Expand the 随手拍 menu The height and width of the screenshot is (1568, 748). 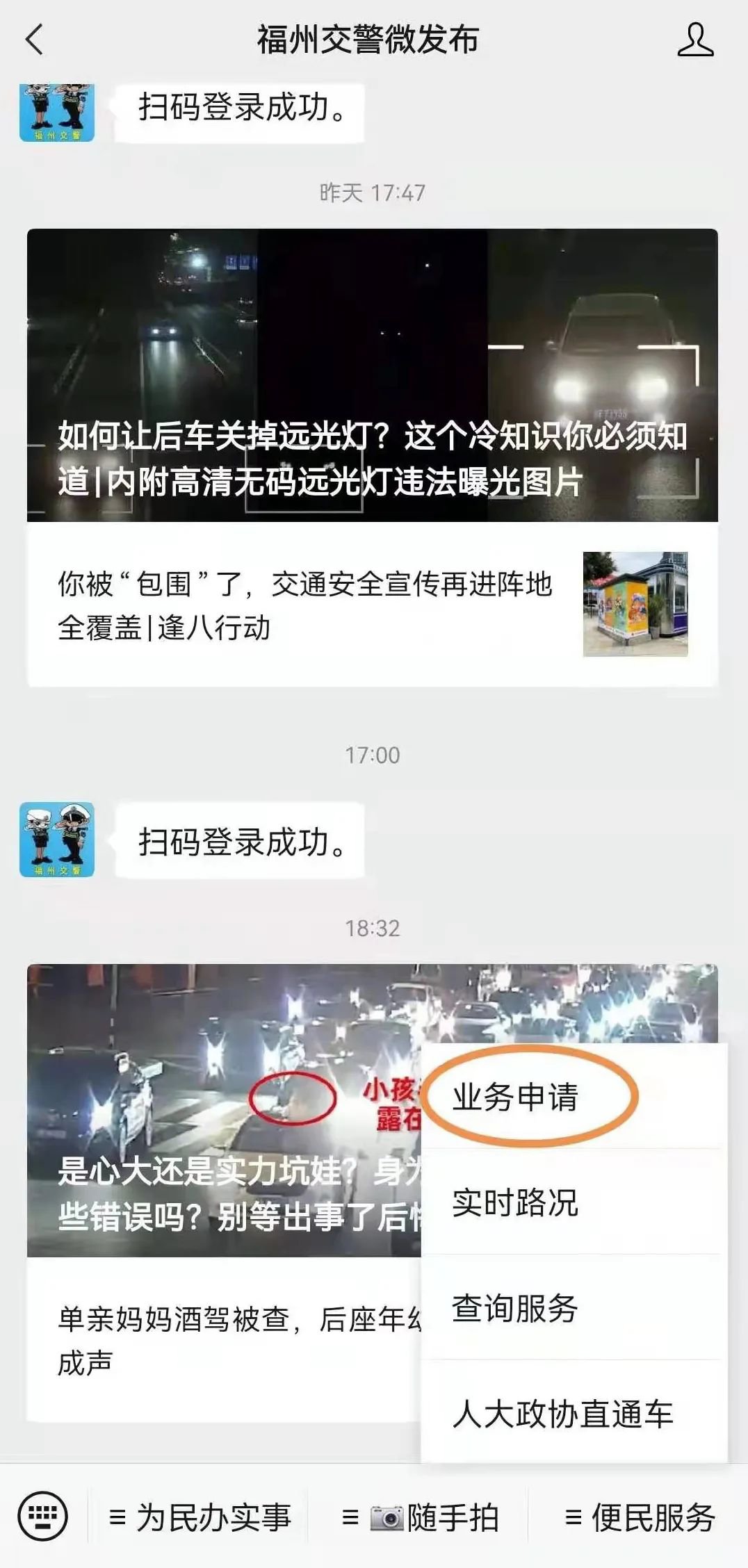tap(421, 1518)
